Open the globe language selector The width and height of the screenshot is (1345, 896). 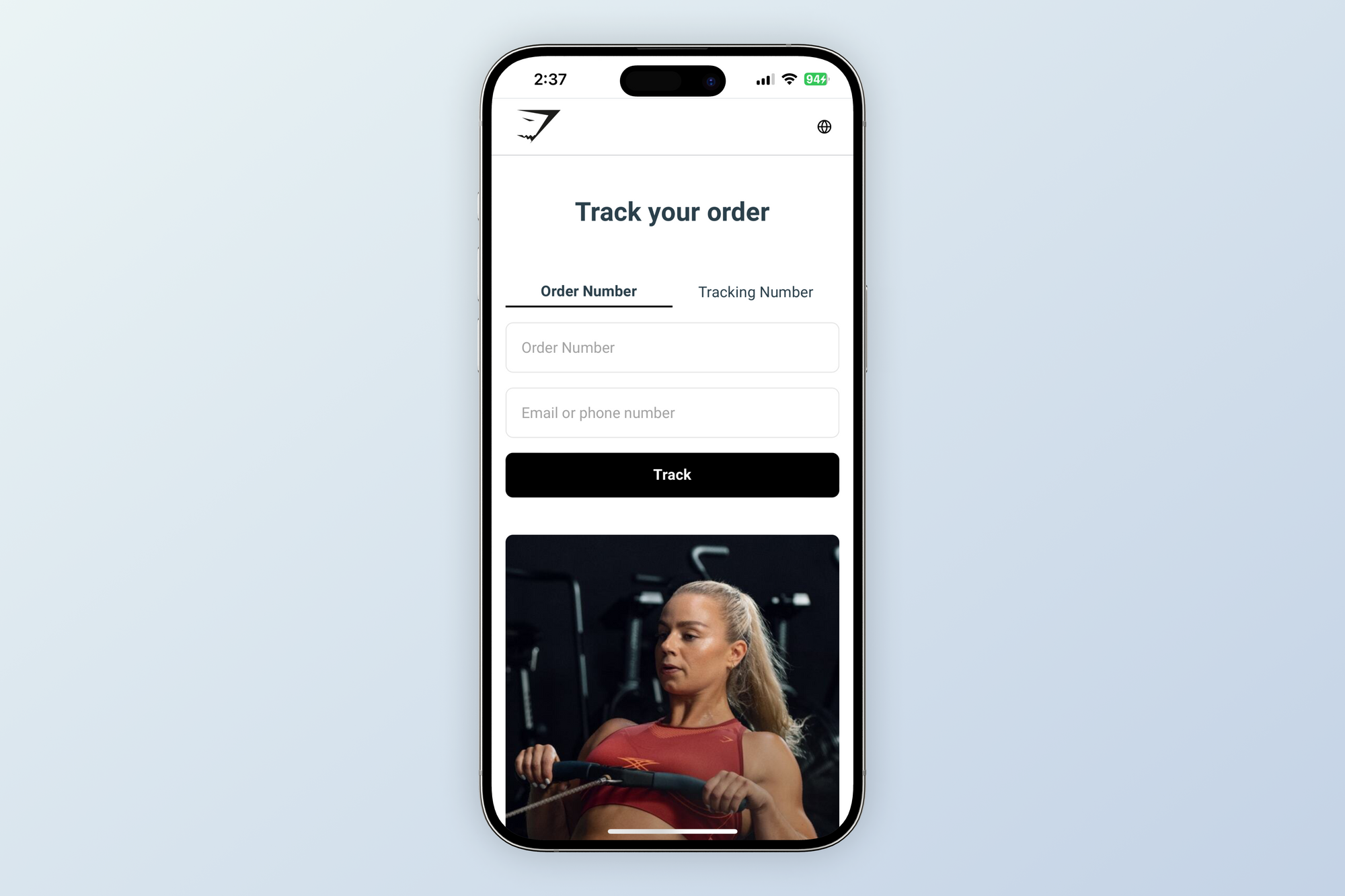pyautogui.click(x=824, y=127)
